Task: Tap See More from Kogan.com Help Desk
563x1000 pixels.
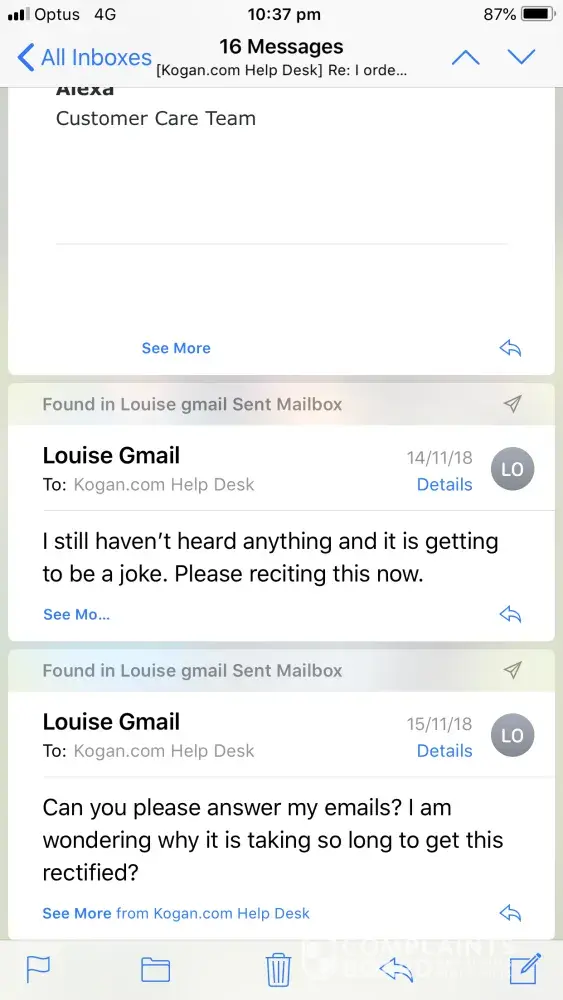Action: [x=176, y=913]
